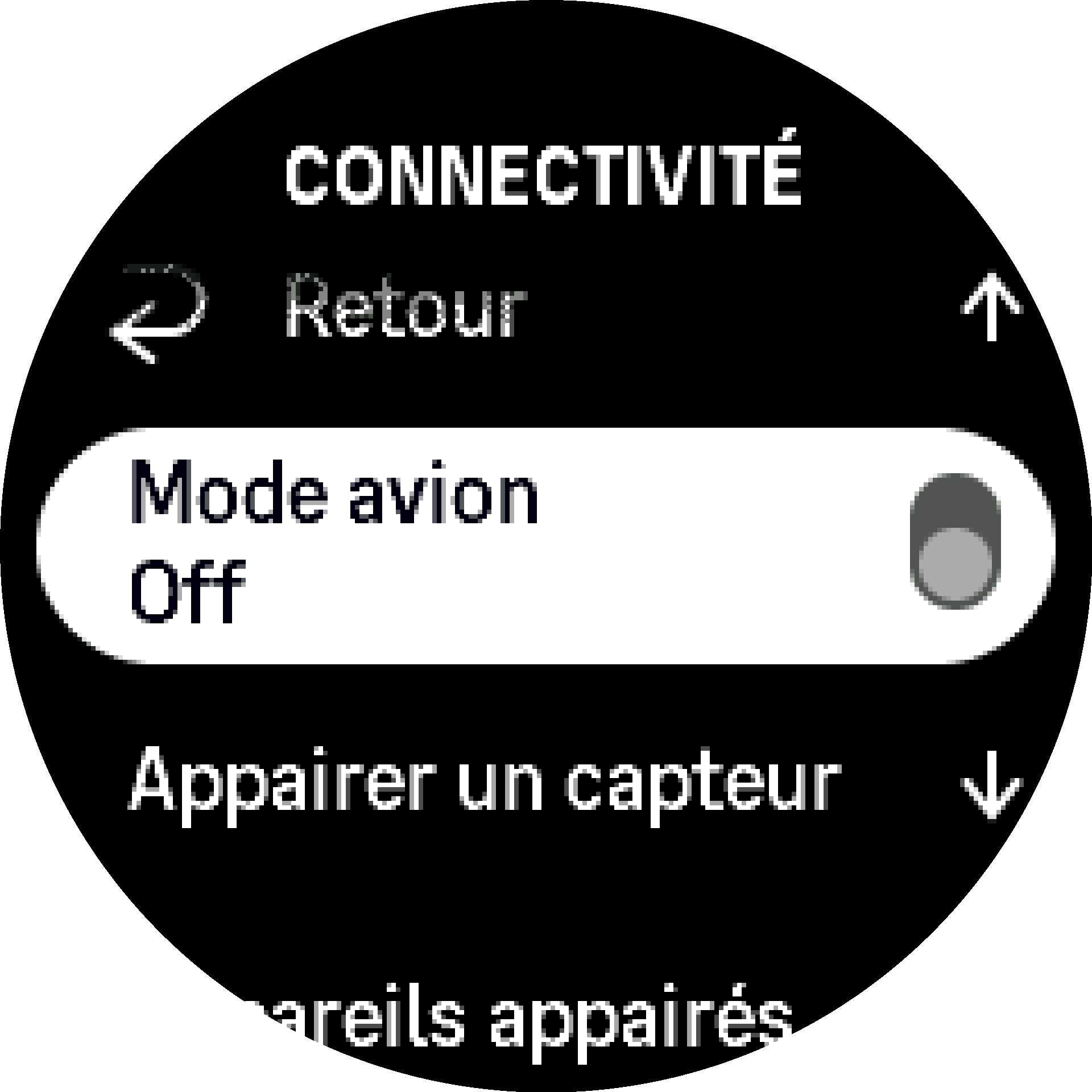This screenshot has width=1092, height=1092.
Task: Toggle the Mode avion switch
Action: click(954, 540)
